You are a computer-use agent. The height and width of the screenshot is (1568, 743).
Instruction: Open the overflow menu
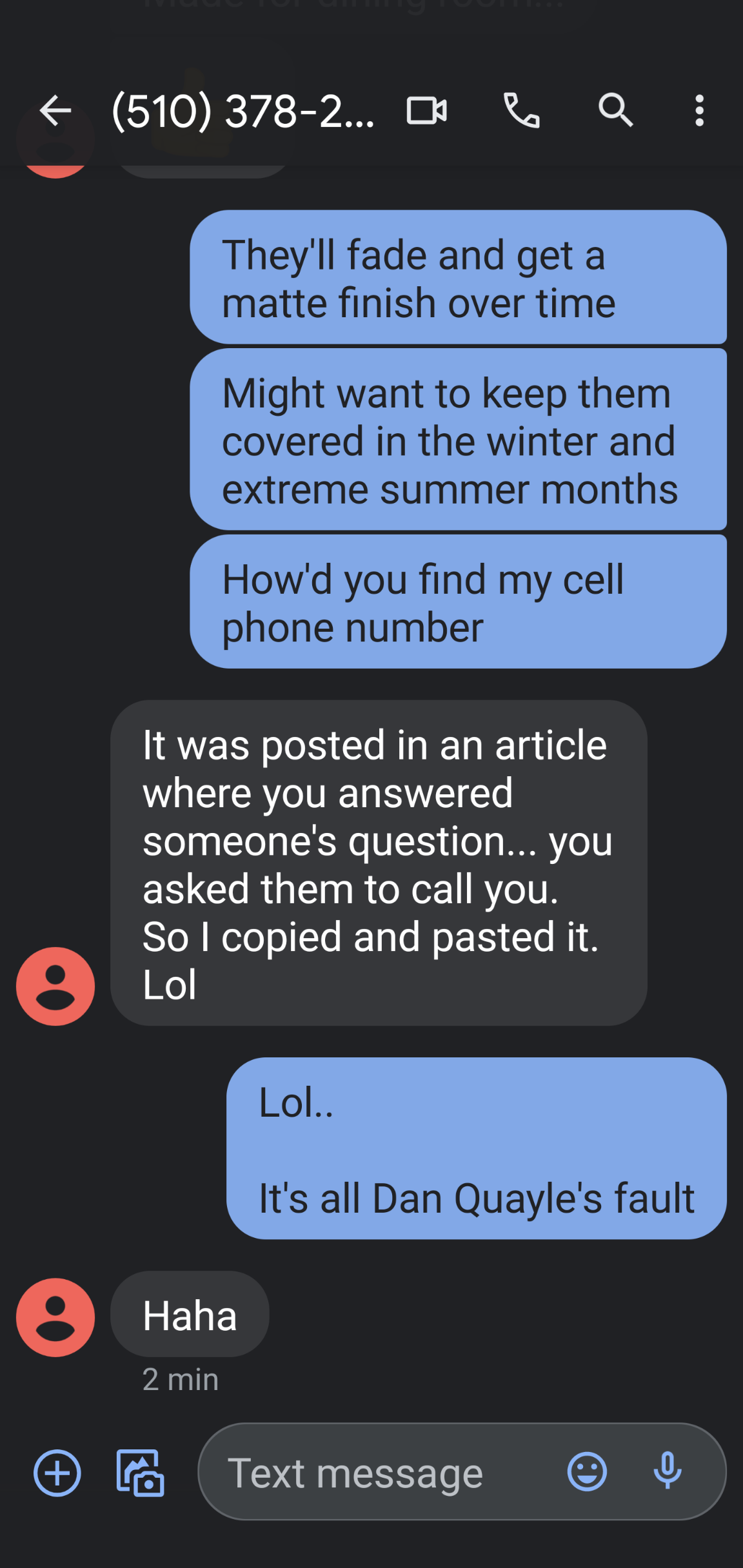[x=699, y=111]
